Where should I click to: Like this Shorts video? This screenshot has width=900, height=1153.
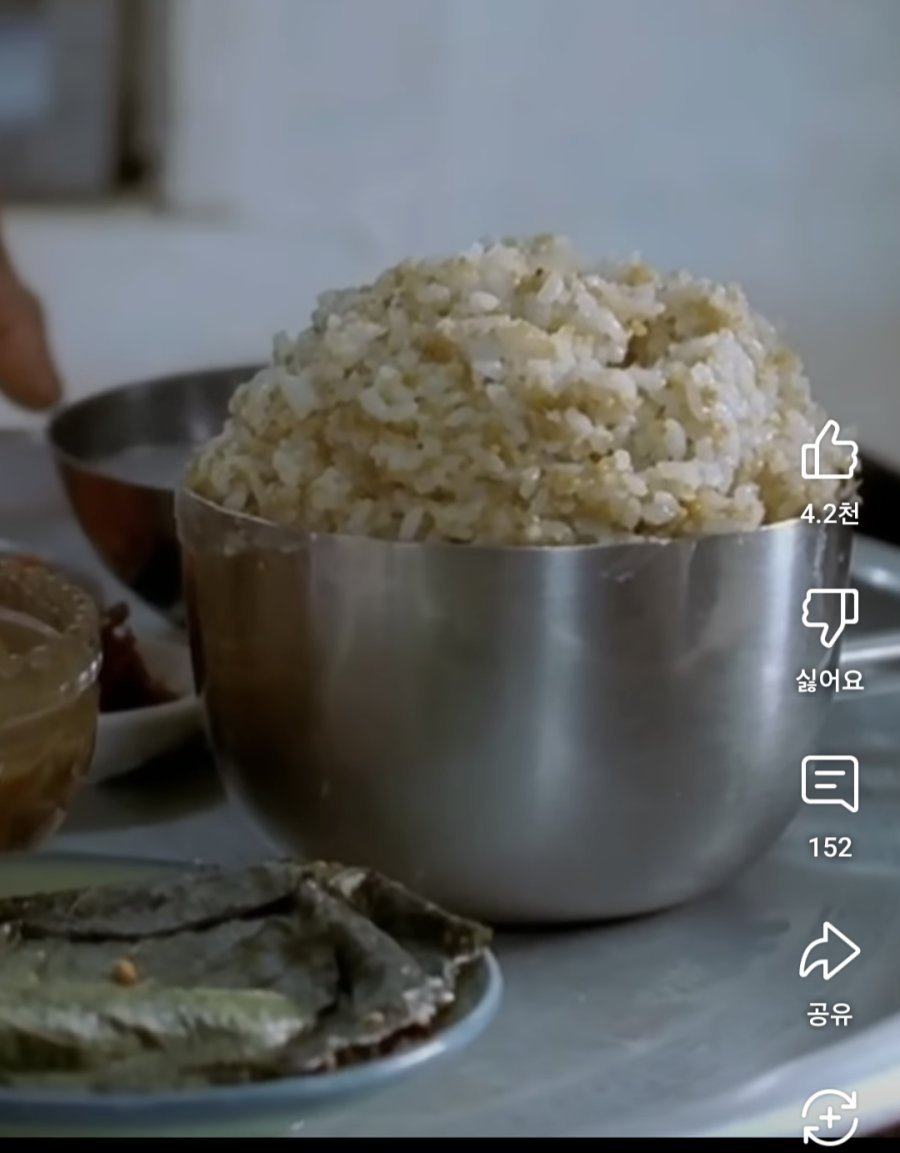coord(830,452)
